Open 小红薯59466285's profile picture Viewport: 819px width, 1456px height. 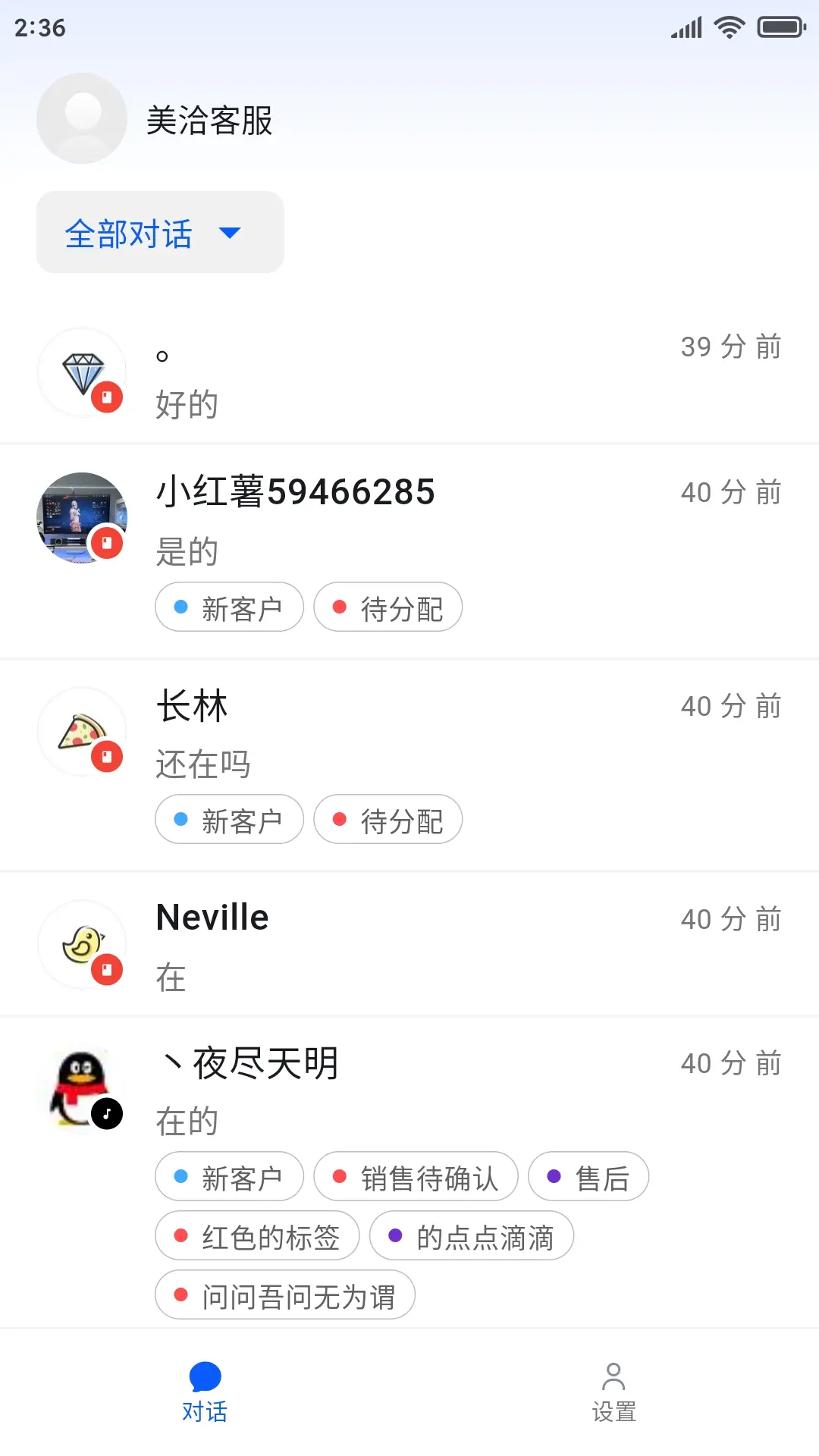tap(81, 517)
